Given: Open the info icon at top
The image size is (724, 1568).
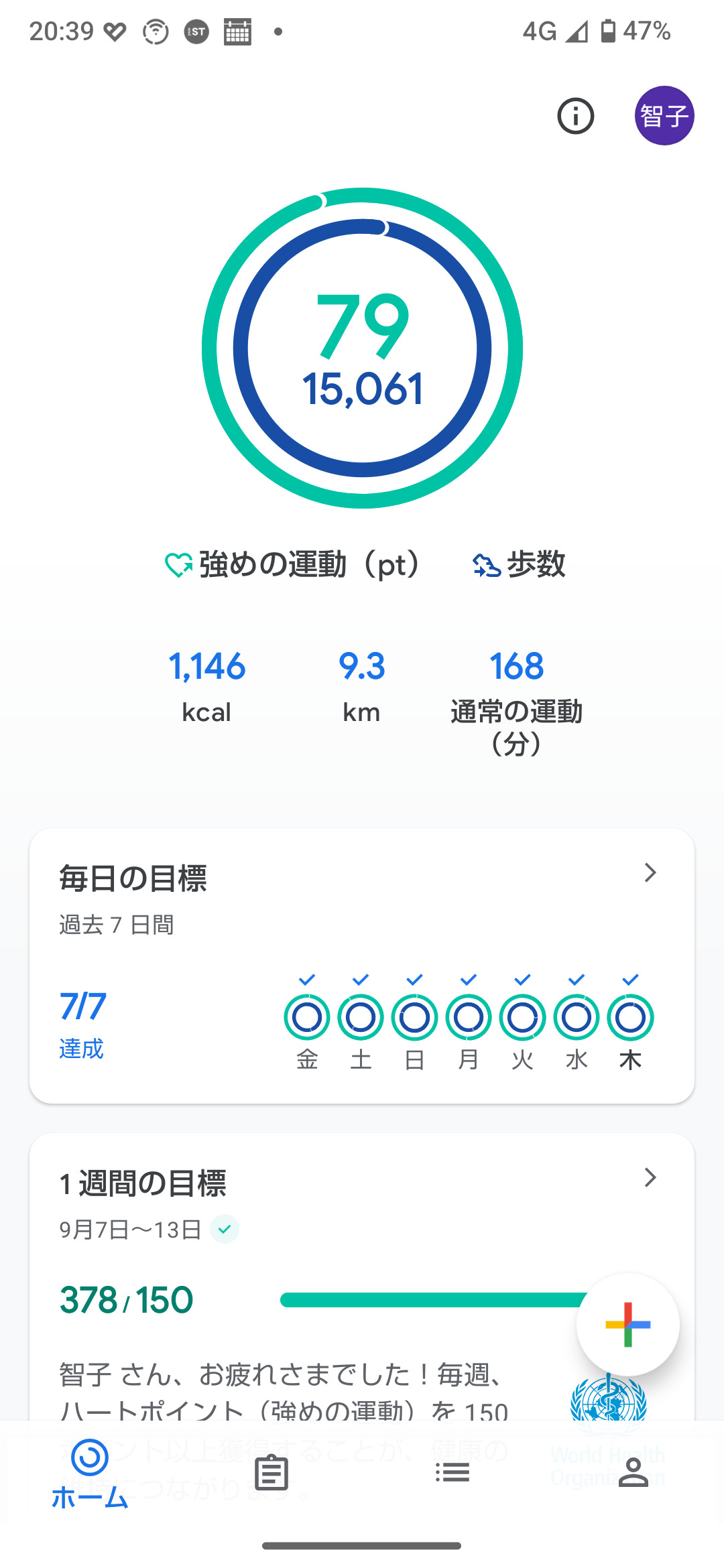Looking at the screenshot, I should tap(575, 116).
